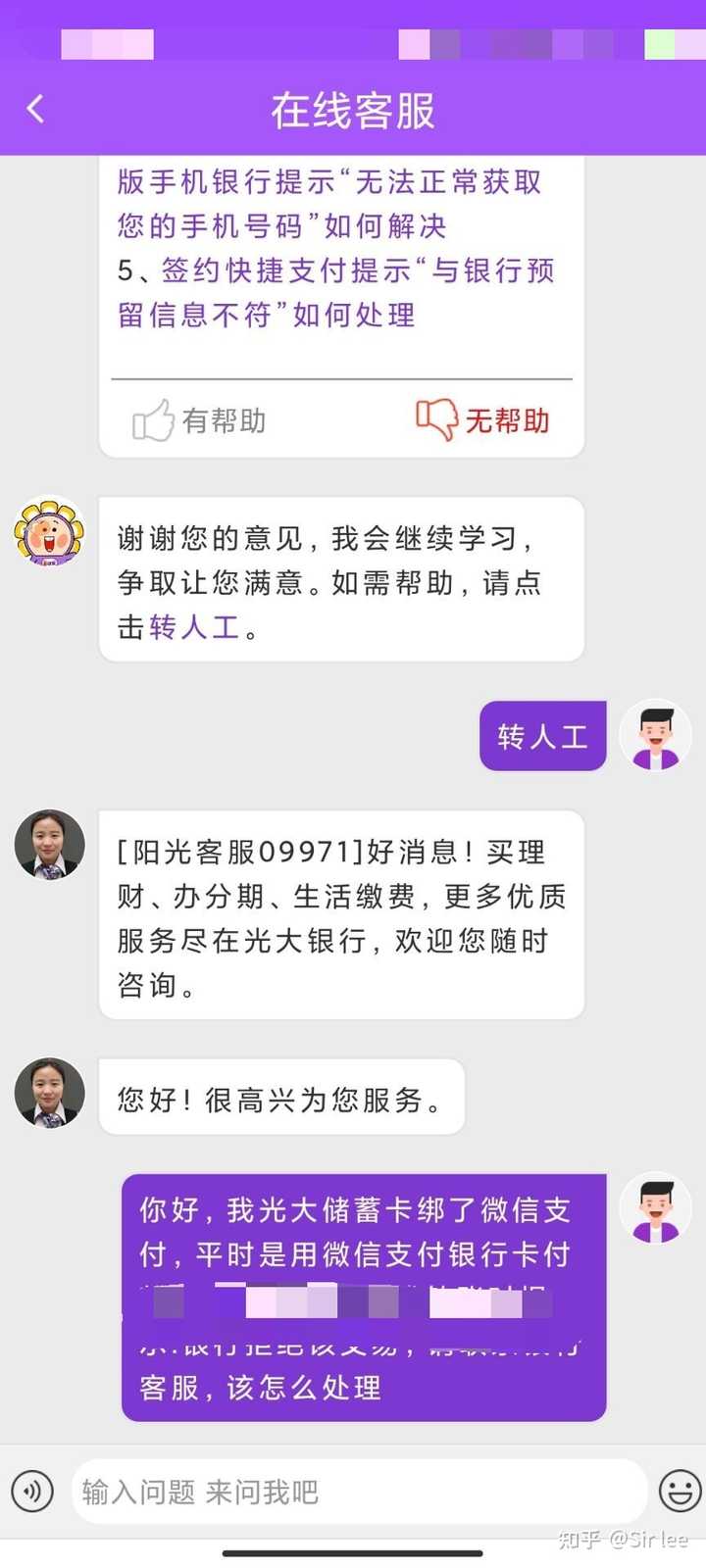
Task: Rate the answer as 无帮助
Action: coord(482,420)
